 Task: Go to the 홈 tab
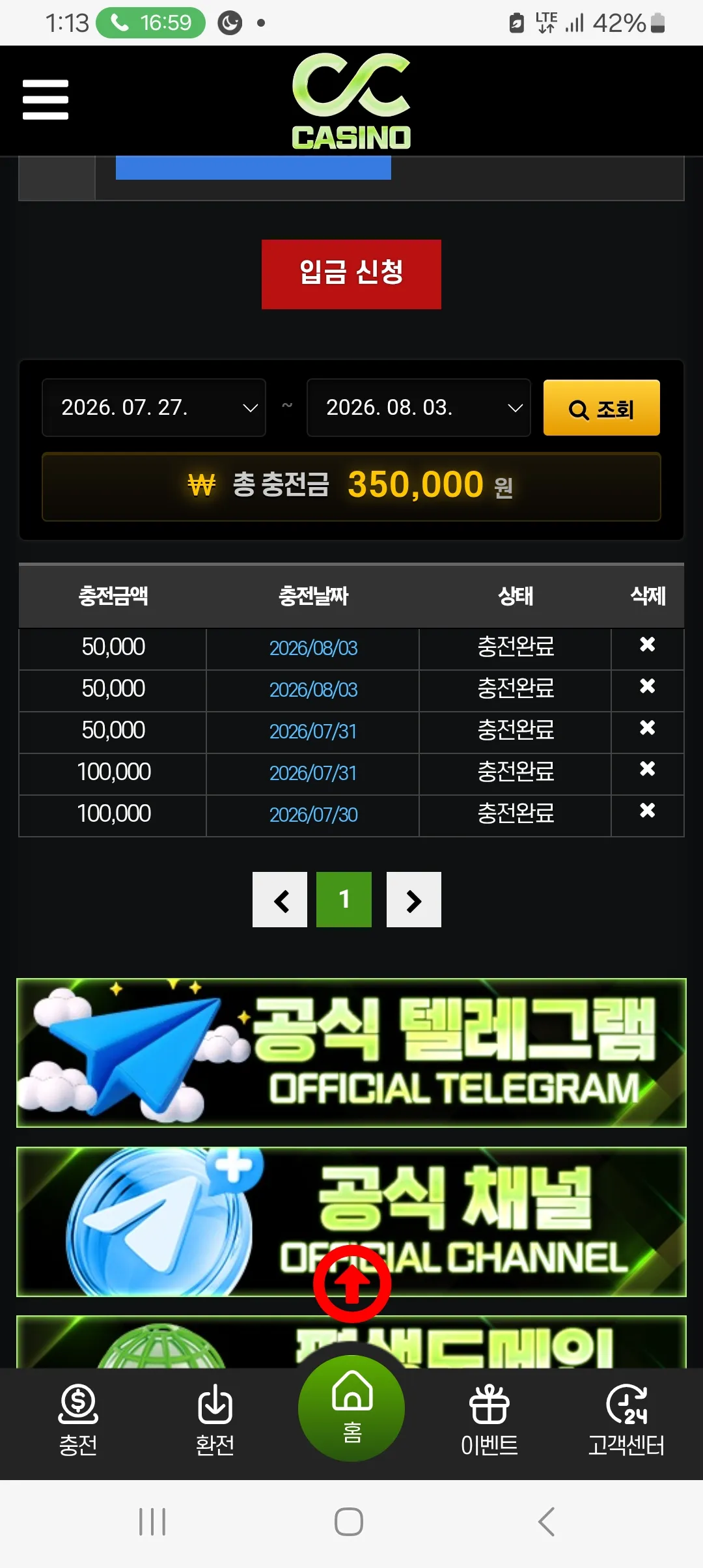pos(351,1408)
